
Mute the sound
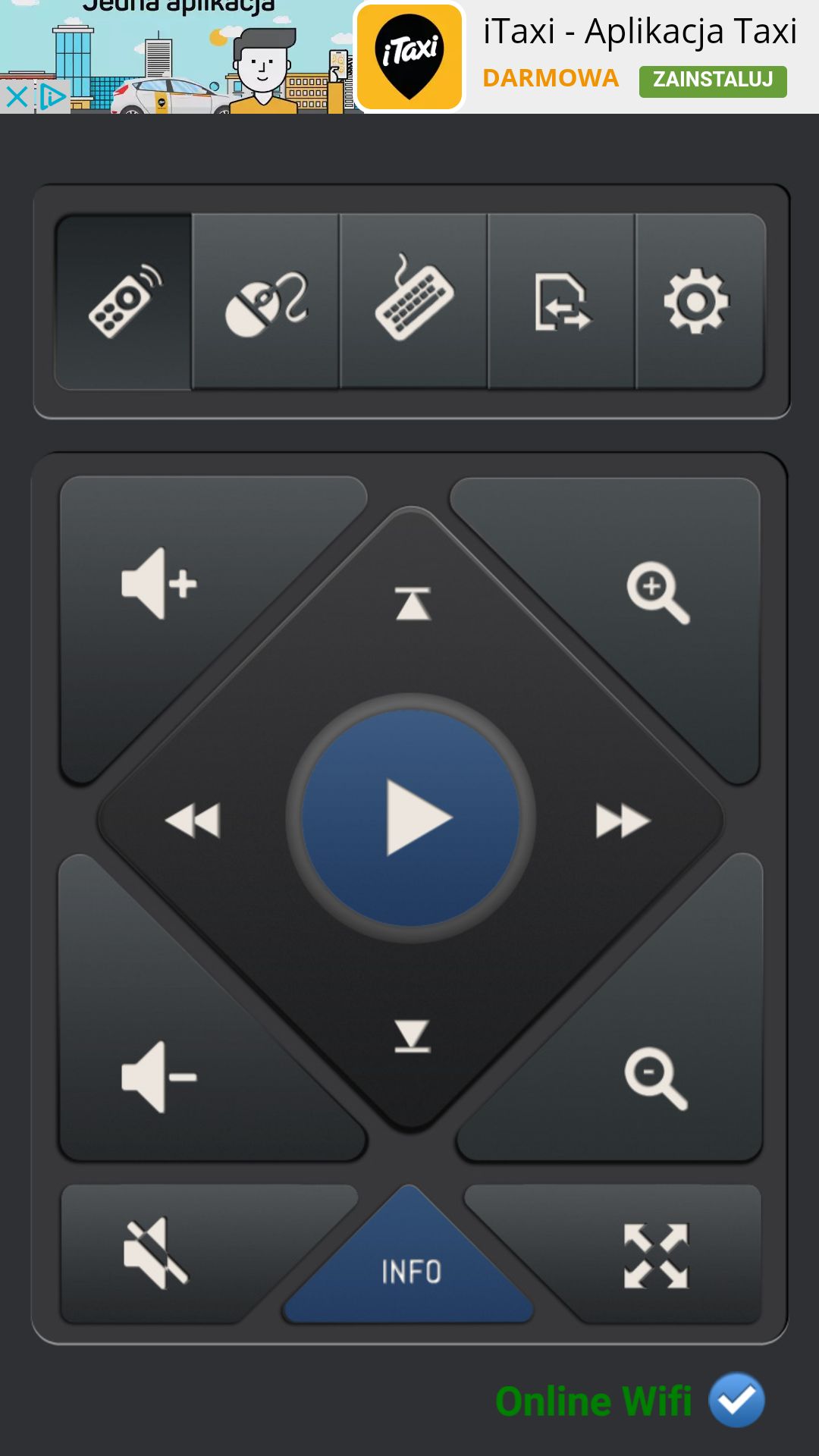tap(156, 1254)
